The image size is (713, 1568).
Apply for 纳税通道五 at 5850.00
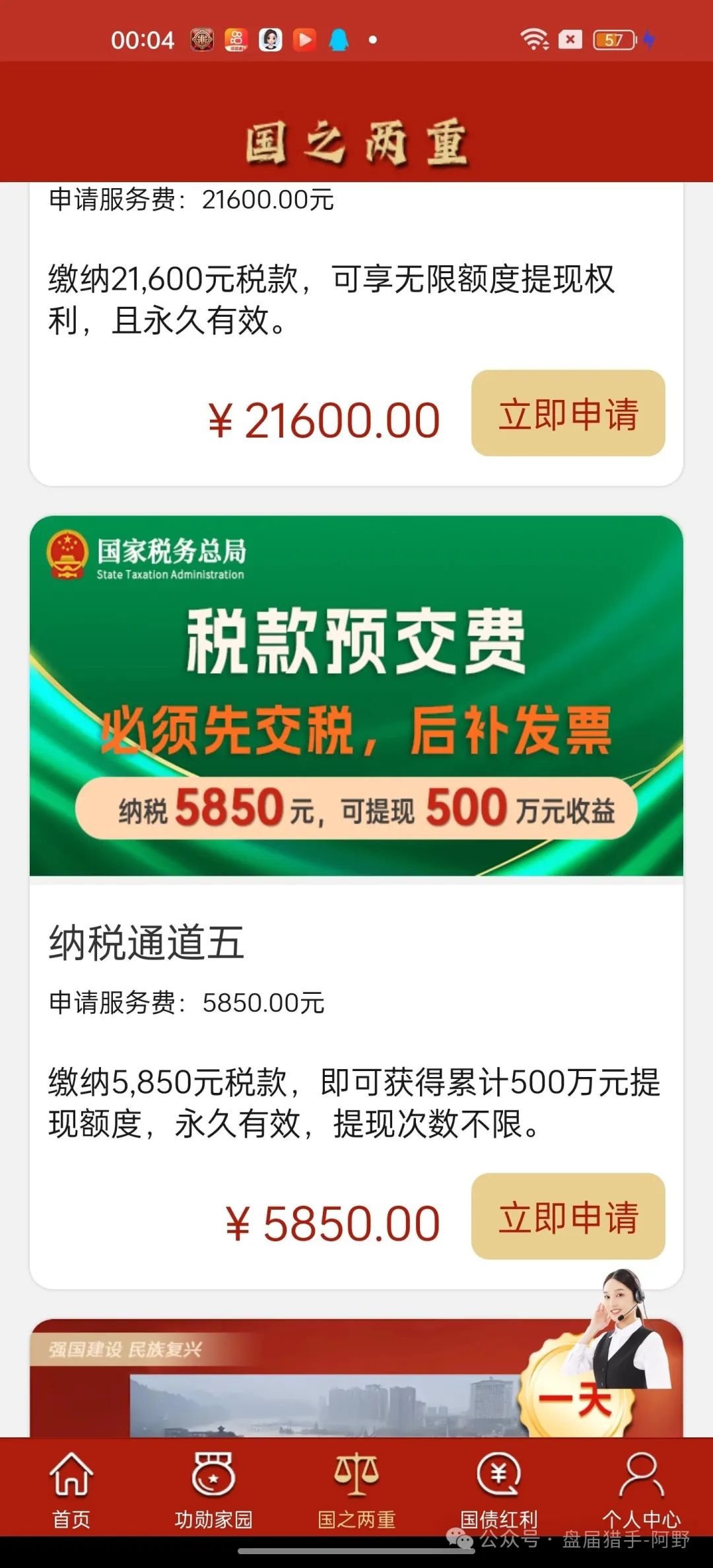[x=568, y=1216]
